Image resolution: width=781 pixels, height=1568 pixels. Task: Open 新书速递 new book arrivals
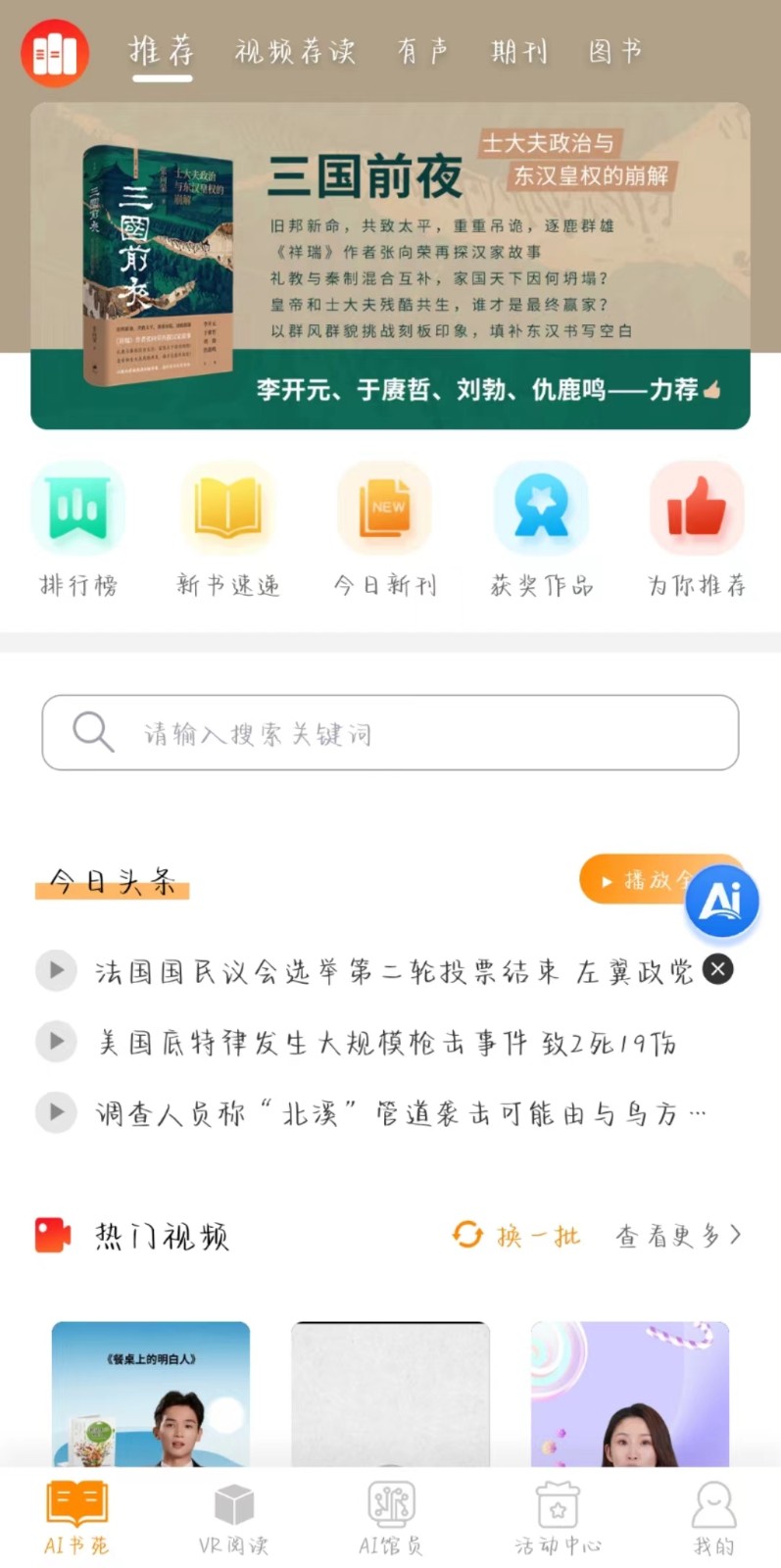tap(227, 508)
